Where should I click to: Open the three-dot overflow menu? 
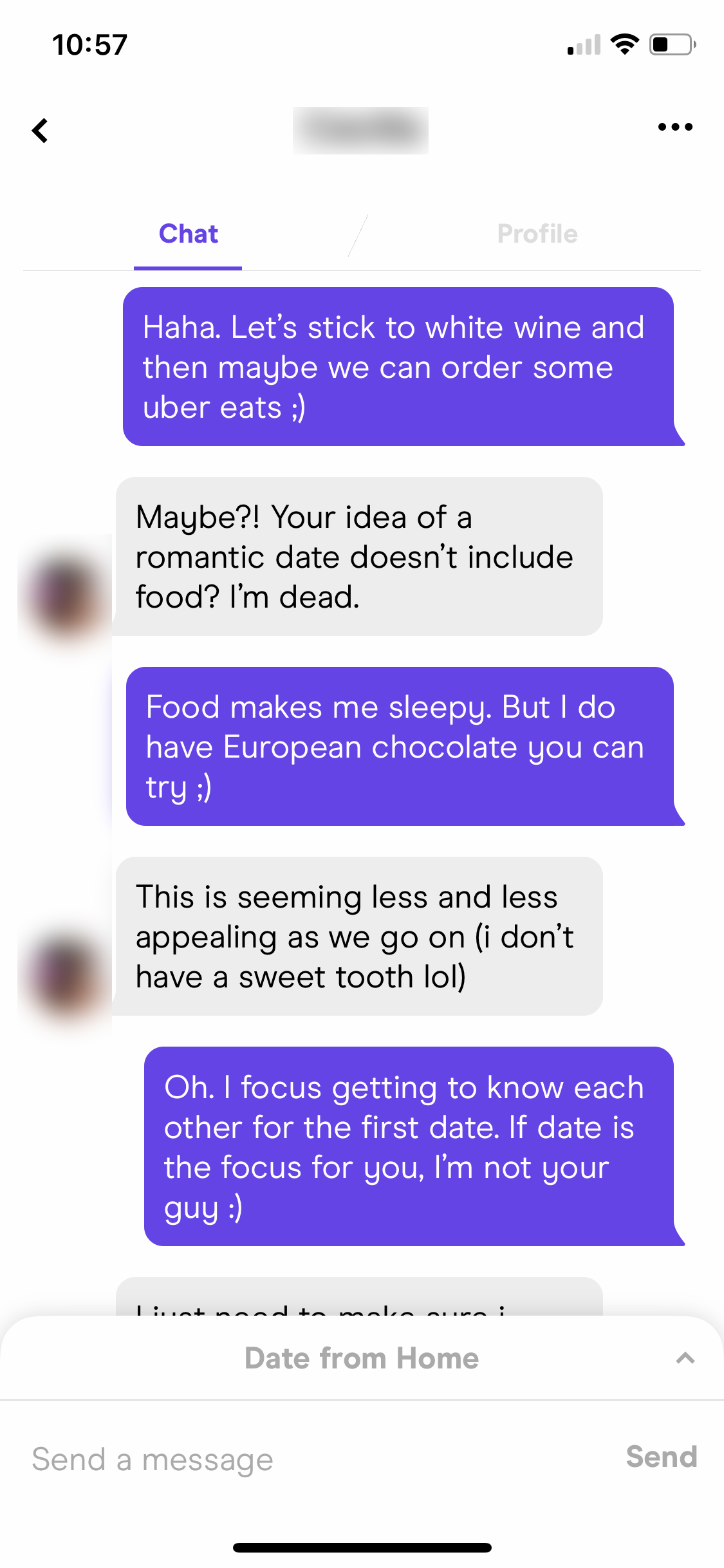(x=675, y=127)
